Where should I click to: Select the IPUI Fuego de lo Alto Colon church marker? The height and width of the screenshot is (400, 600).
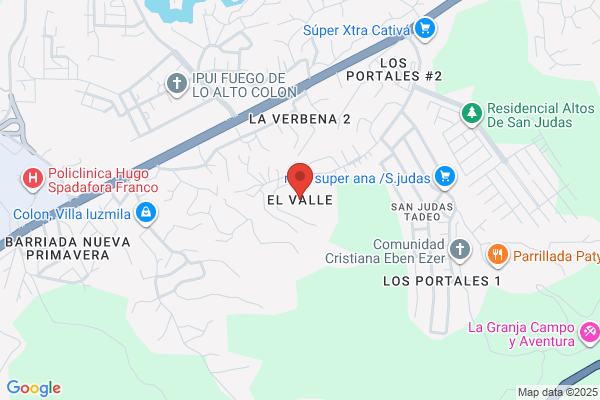pyautogui.click(x=177, y=84)
